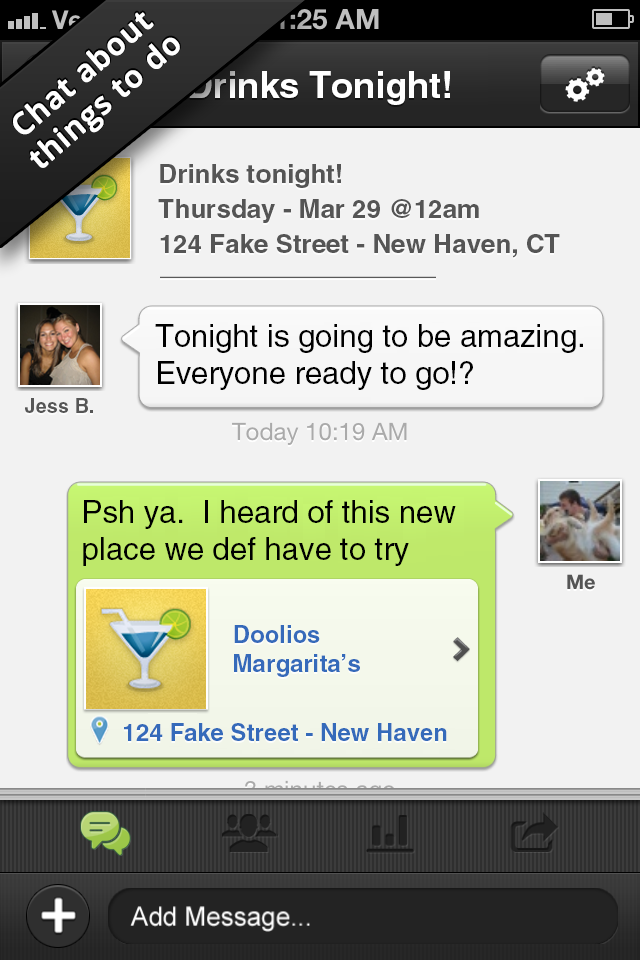Switch to the chat bubbles tab
Screen dimensions: 640x960
(105, 833)
